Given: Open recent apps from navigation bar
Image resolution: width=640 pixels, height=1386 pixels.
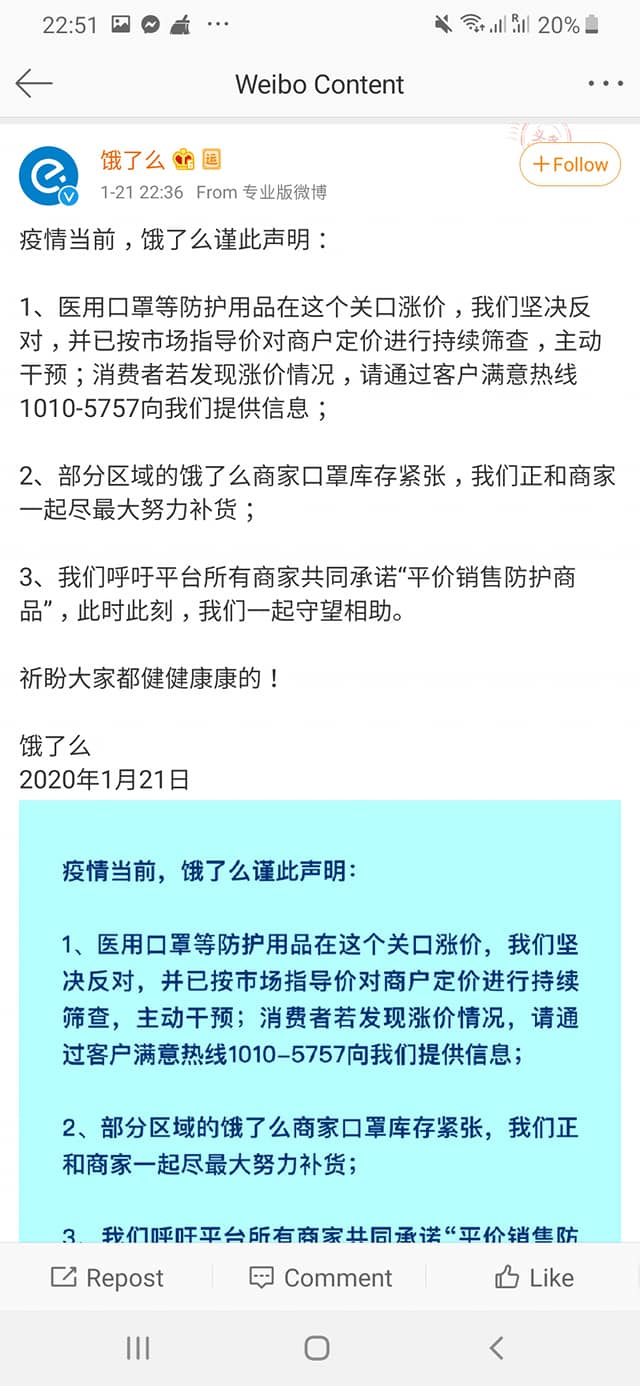Looking at the screenshot, I should 137,1348.
